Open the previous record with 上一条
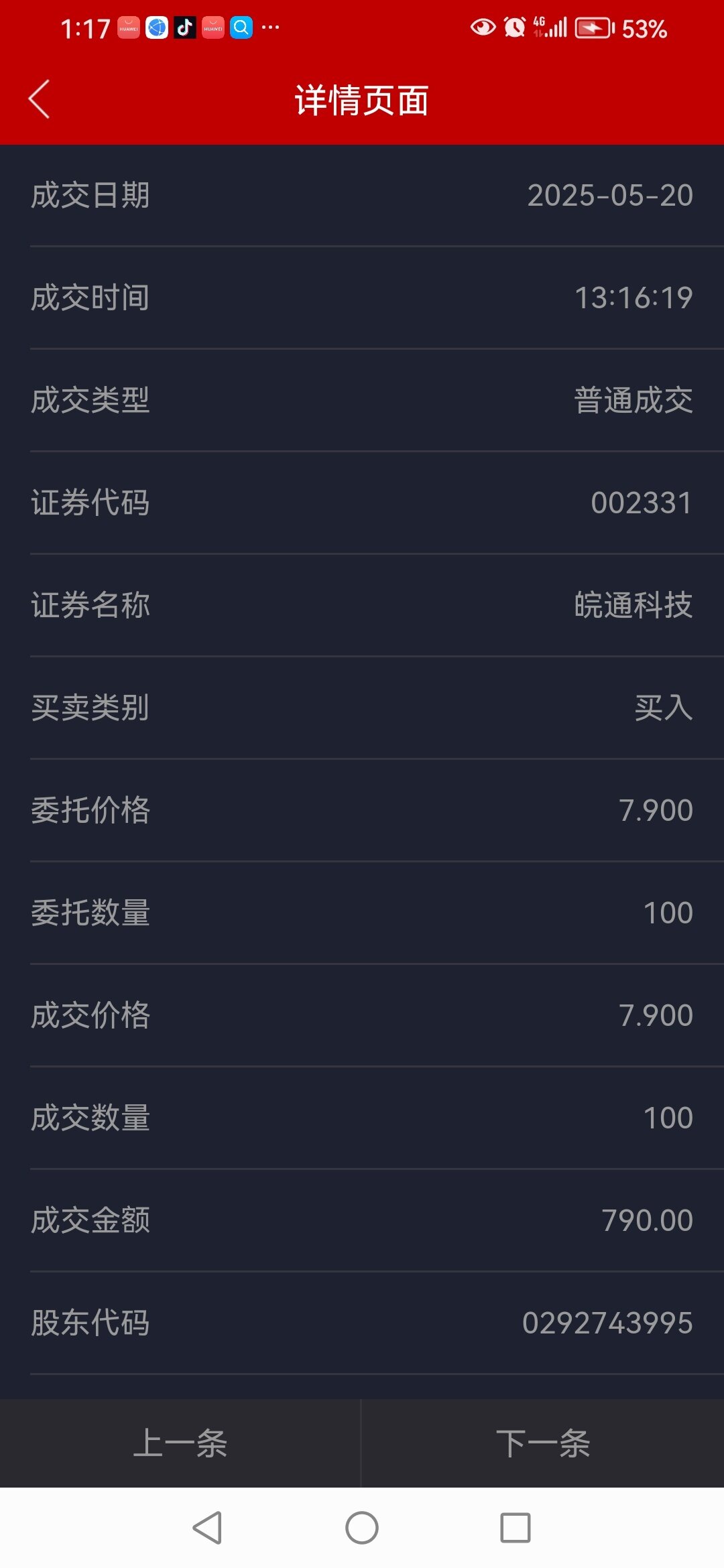Viewport: 724px width, 1568px height. click(180, 1443)
